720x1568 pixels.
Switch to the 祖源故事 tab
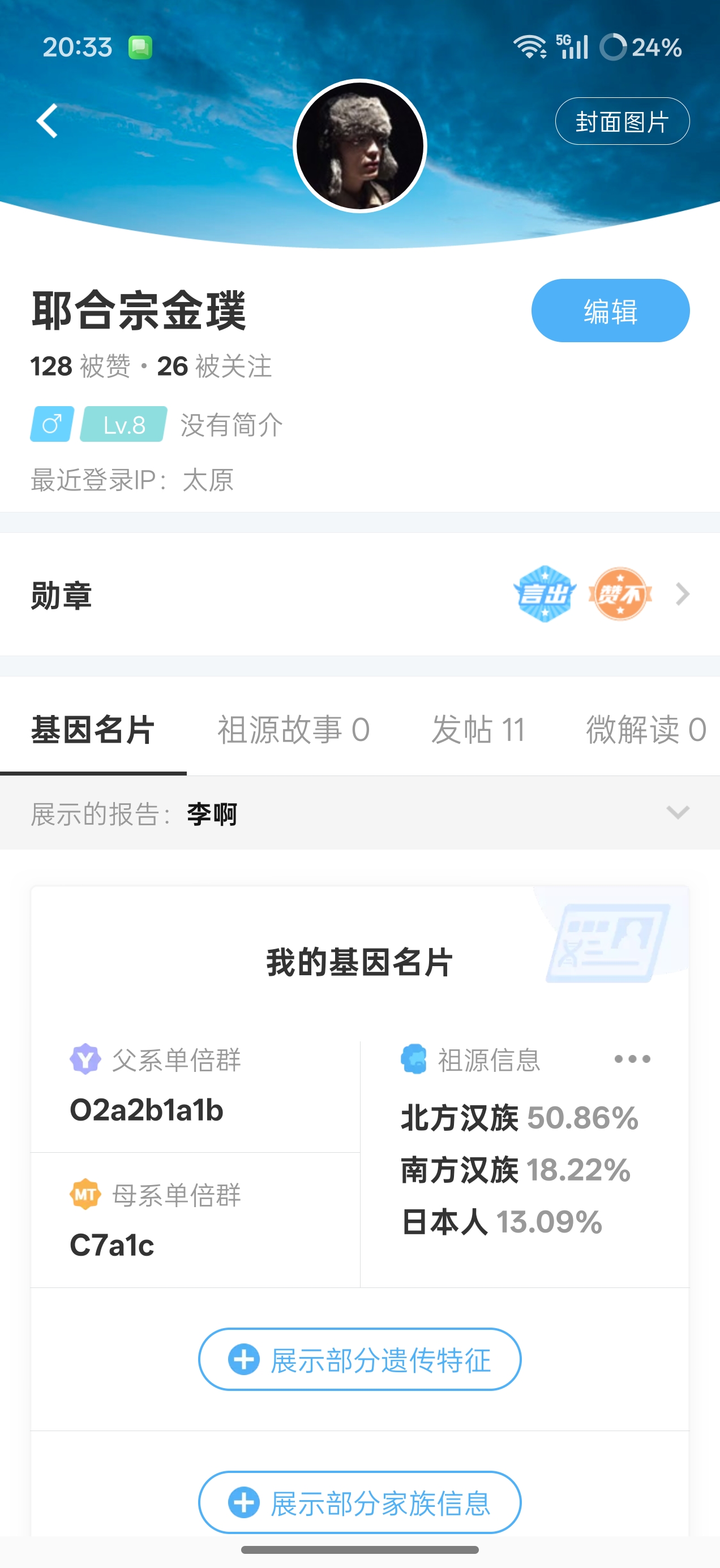coord(293,729)
